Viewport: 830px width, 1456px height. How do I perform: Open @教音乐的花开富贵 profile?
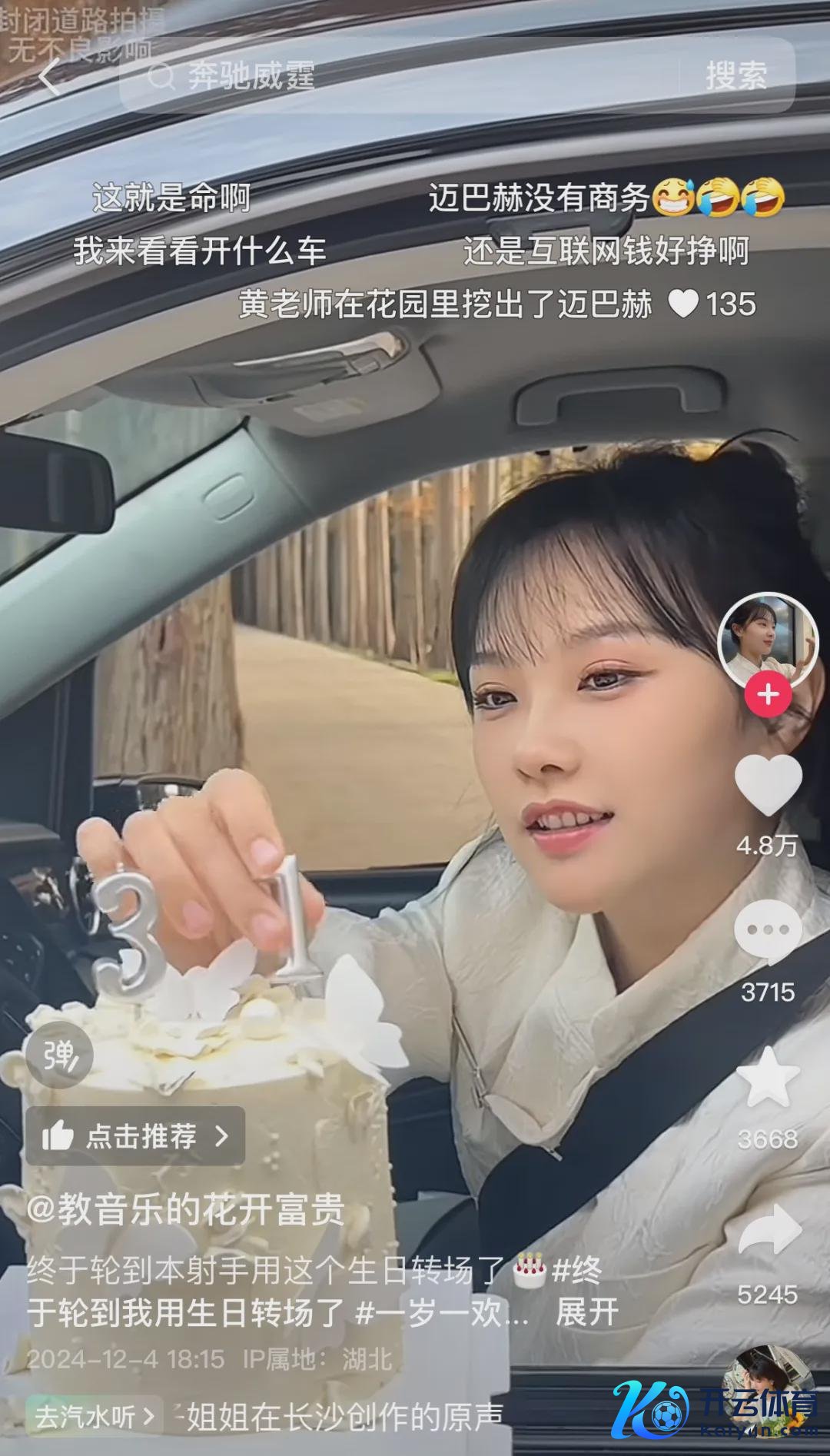click(185, 1209)
